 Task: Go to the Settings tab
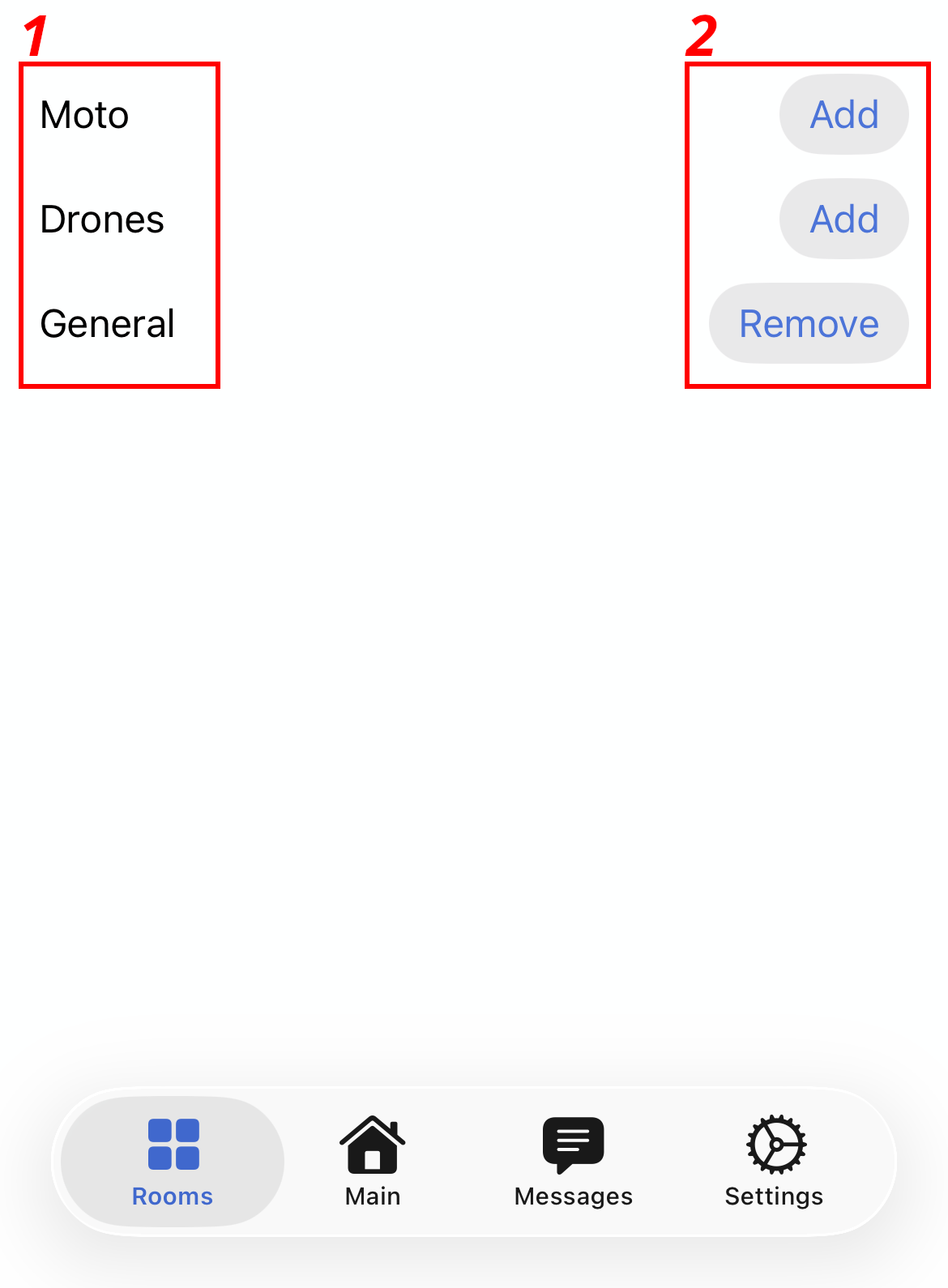774,1161
